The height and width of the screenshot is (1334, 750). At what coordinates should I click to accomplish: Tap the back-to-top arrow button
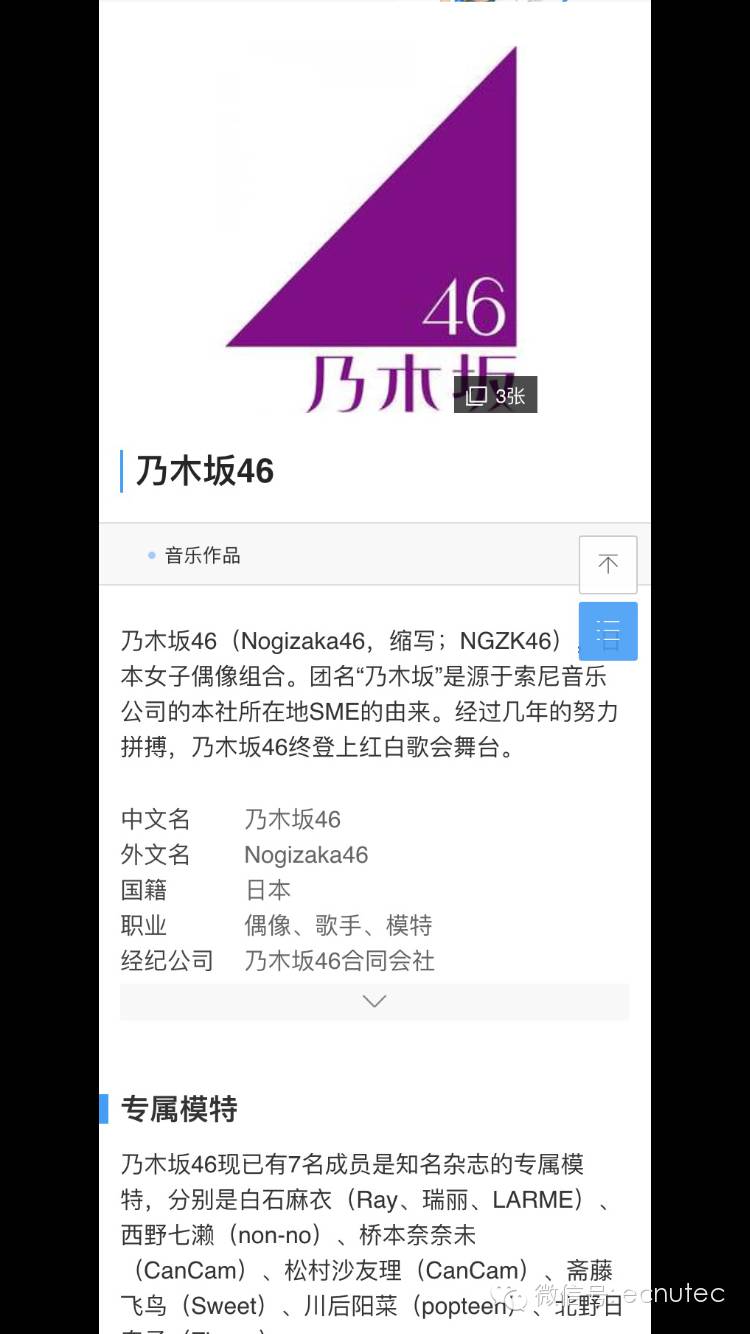pyautogui.click(x=608, y=565)
